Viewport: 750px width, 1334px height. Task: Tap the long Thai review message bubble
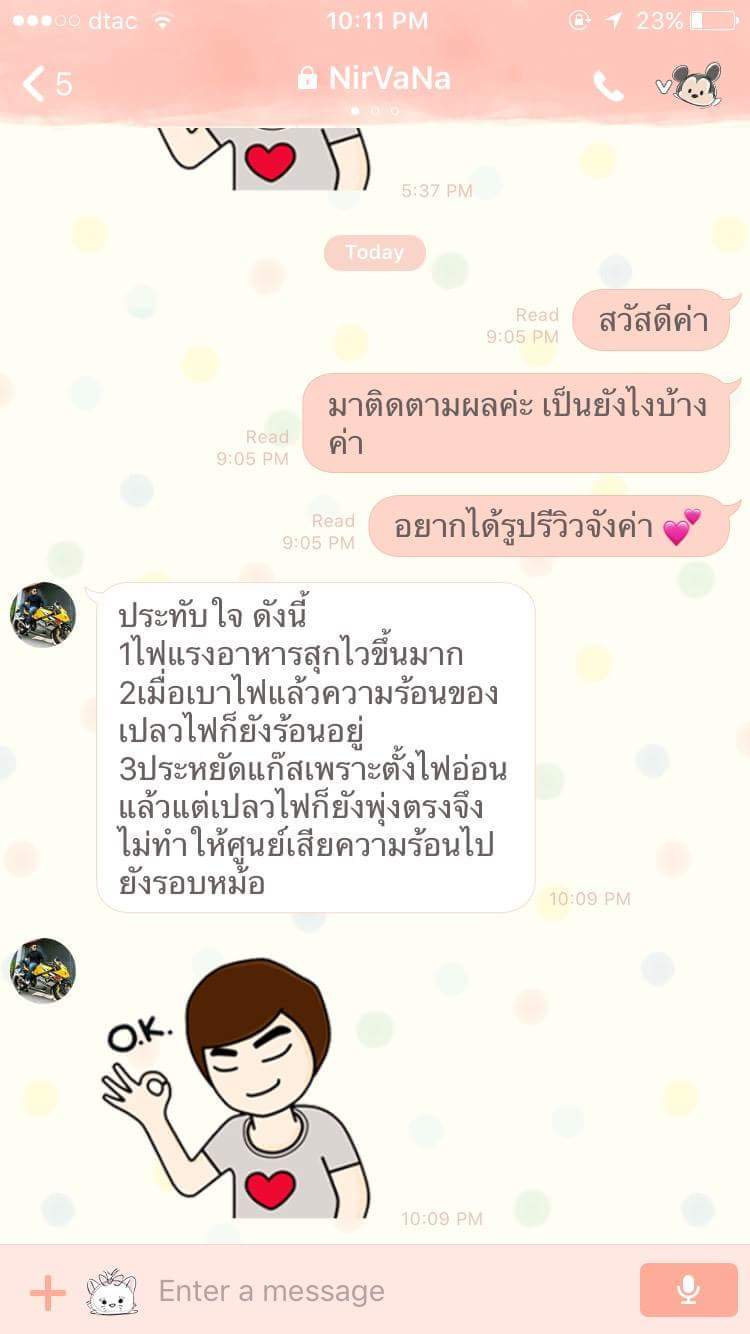[x=315, y=745]
